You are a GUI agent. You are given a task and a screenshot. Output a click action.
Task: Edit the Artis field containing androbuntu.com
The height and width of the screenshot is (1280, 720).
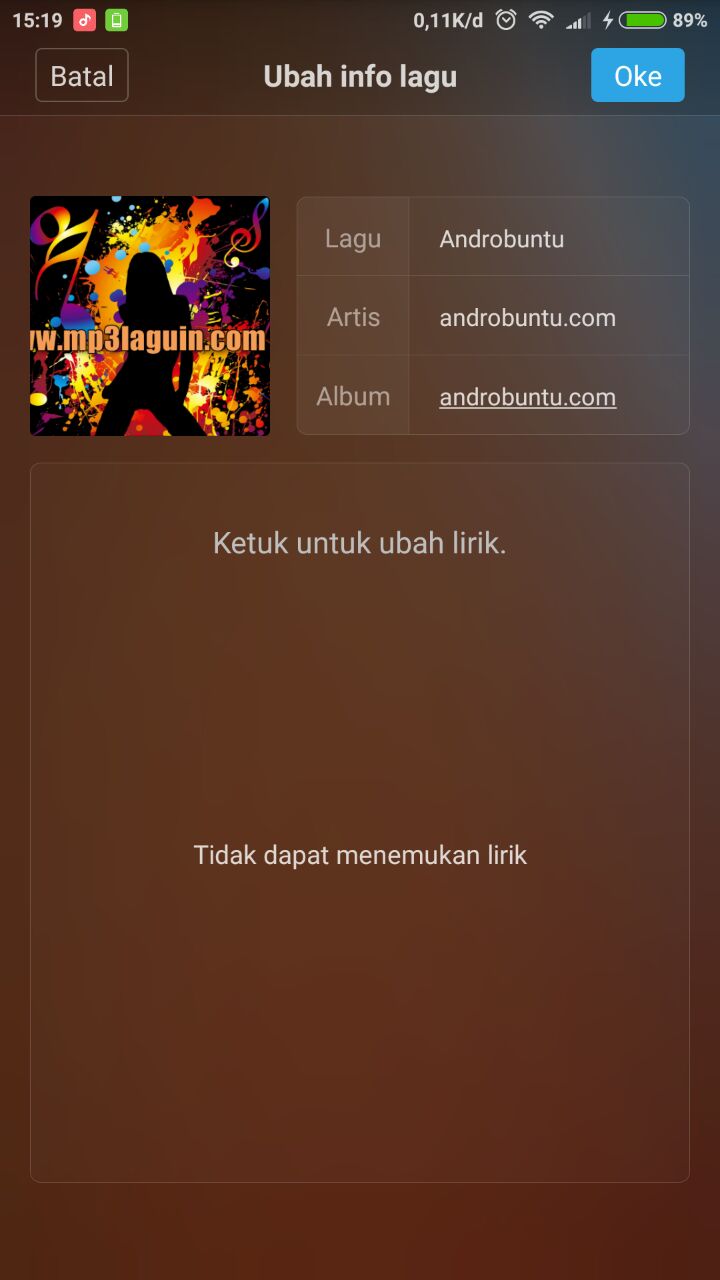tap(548, 317)
